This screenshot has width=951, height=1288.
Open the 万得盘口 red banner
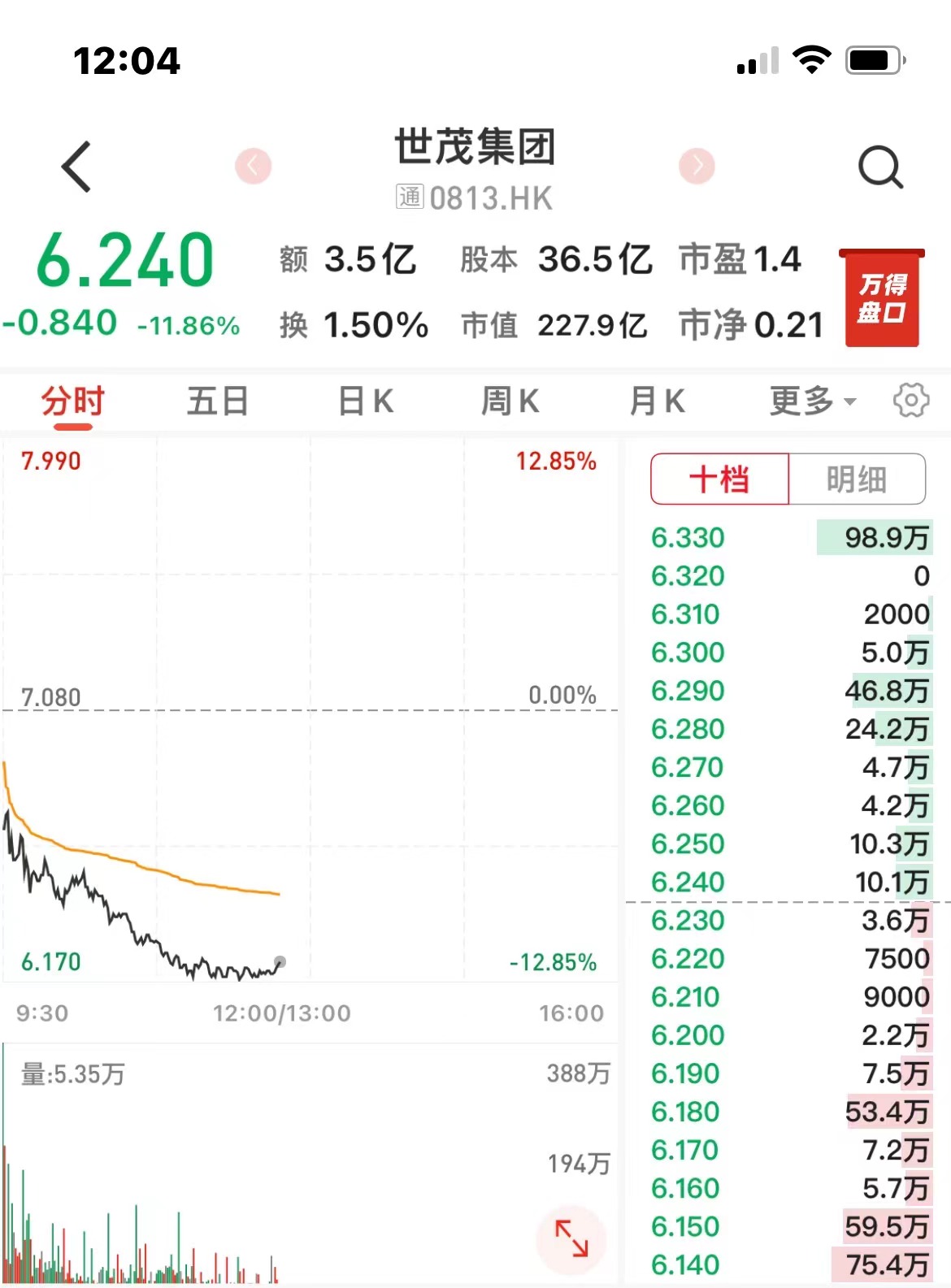click(882, 298)
